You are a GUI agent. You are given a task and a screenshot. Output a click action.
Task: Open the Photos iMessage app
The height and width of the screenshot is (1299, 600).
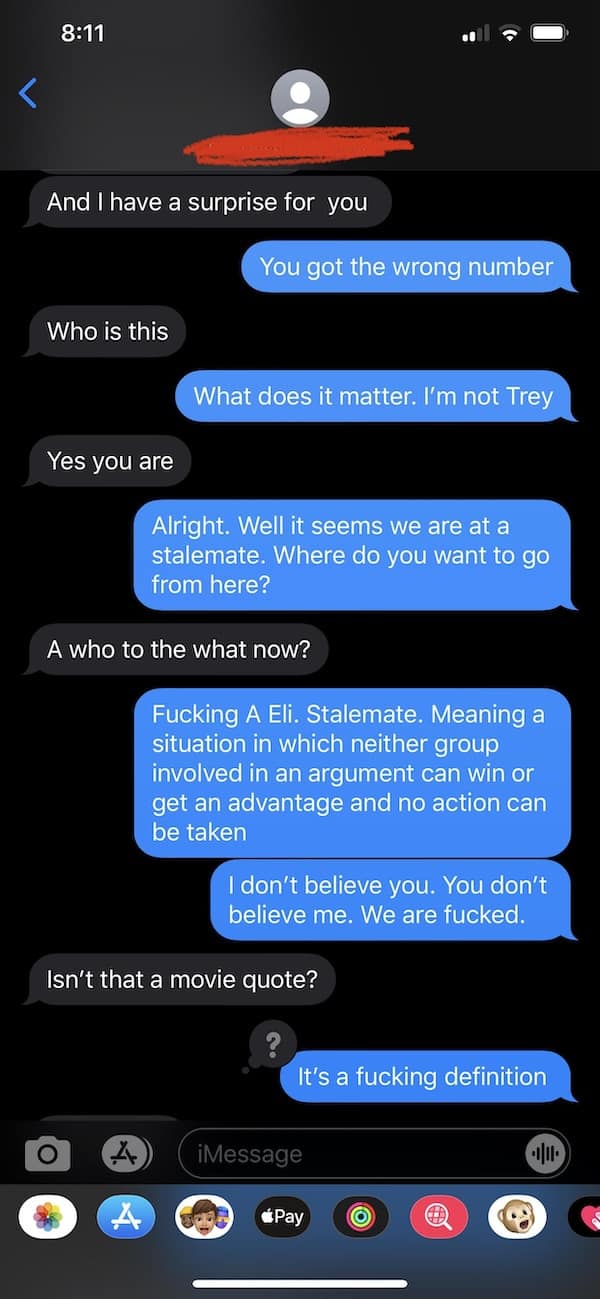tap(47, 1217)
